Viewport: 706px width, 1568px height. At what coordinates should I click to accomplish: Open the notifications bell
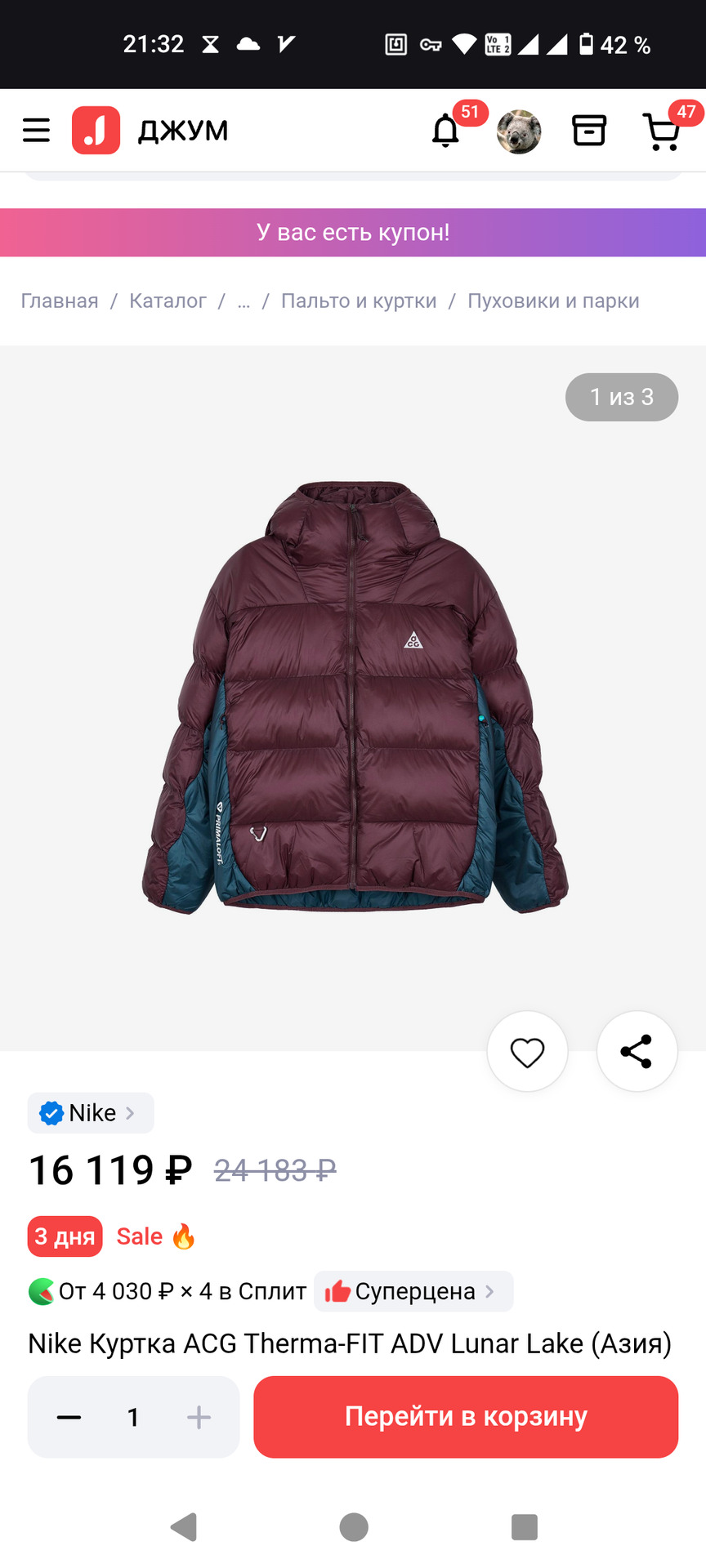tap(445, 131)
